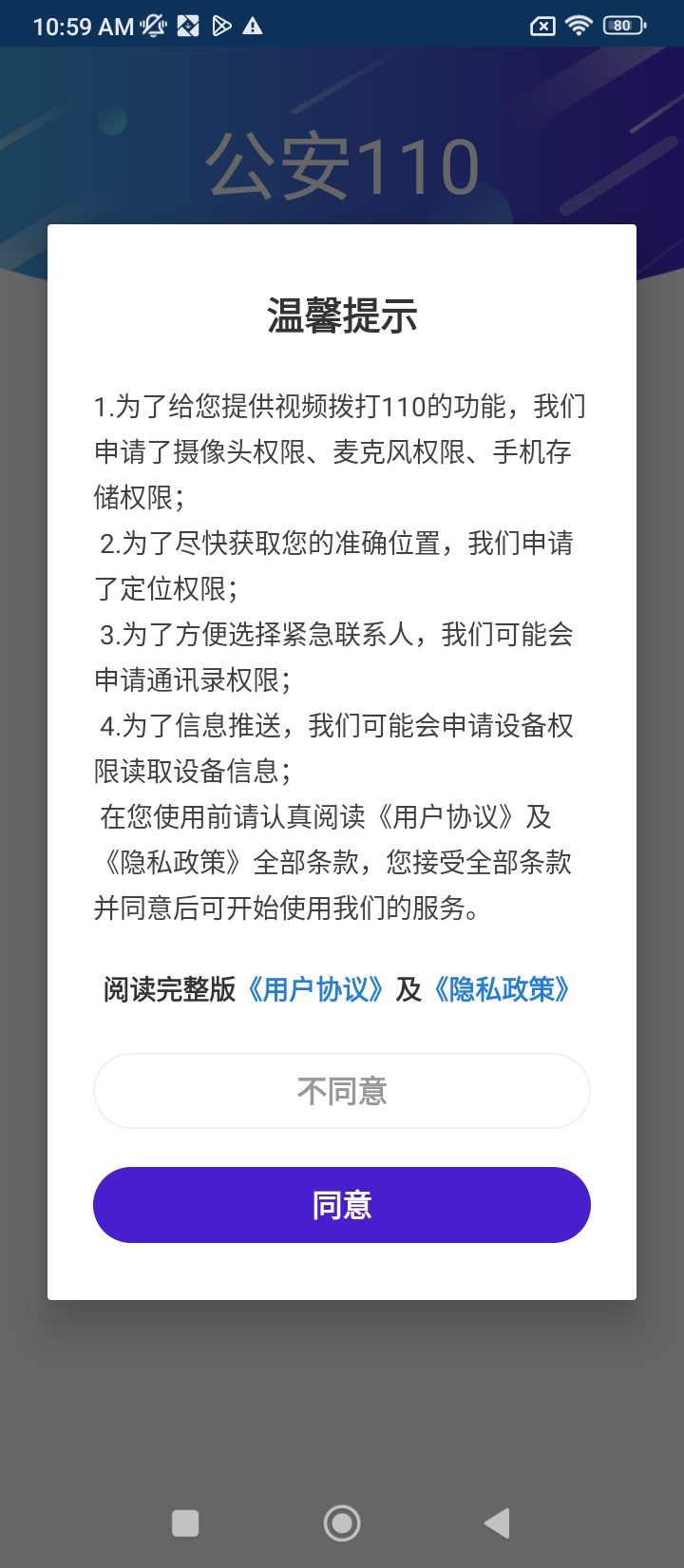The image size is (684, 1568).
Task: Open the blue 《用户协议》 link
Action: 315,989
